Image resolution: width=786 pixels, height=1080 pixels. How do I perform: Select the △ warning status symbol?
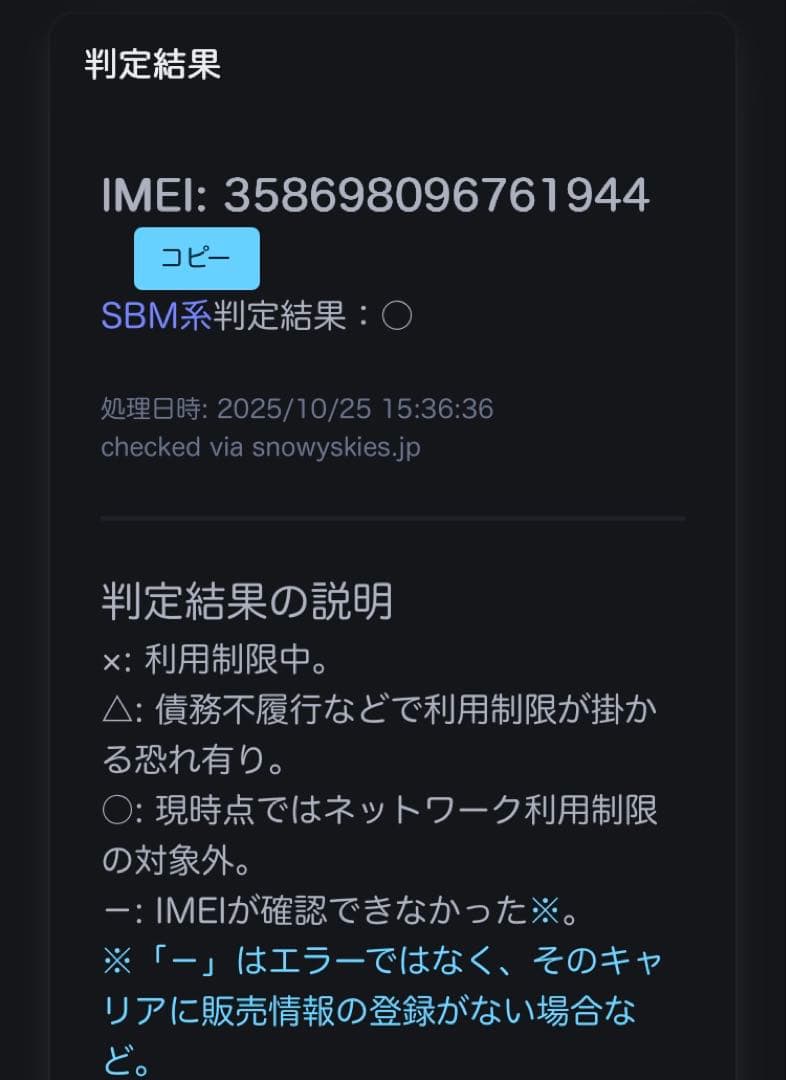115,707
